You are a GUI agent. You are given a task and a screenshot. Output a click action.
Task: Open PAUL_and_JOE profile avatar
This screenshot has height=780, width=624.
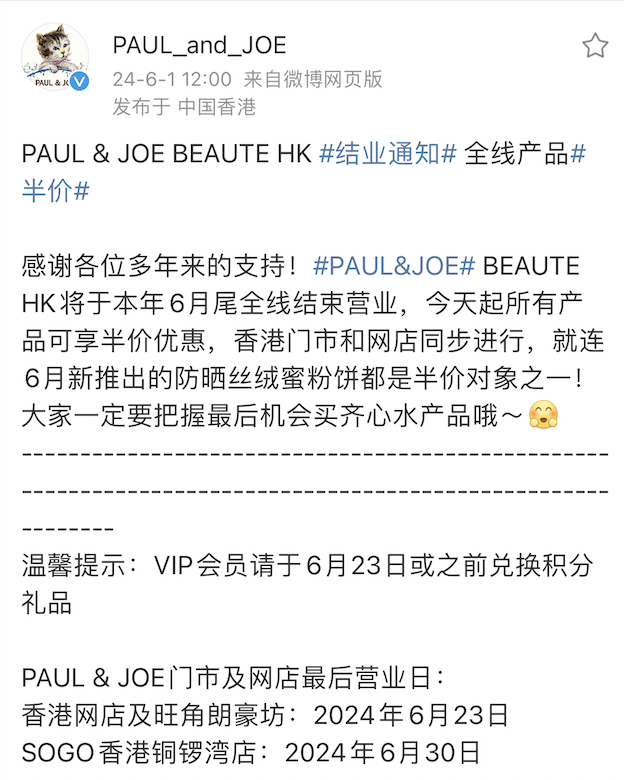coord(54,58)
